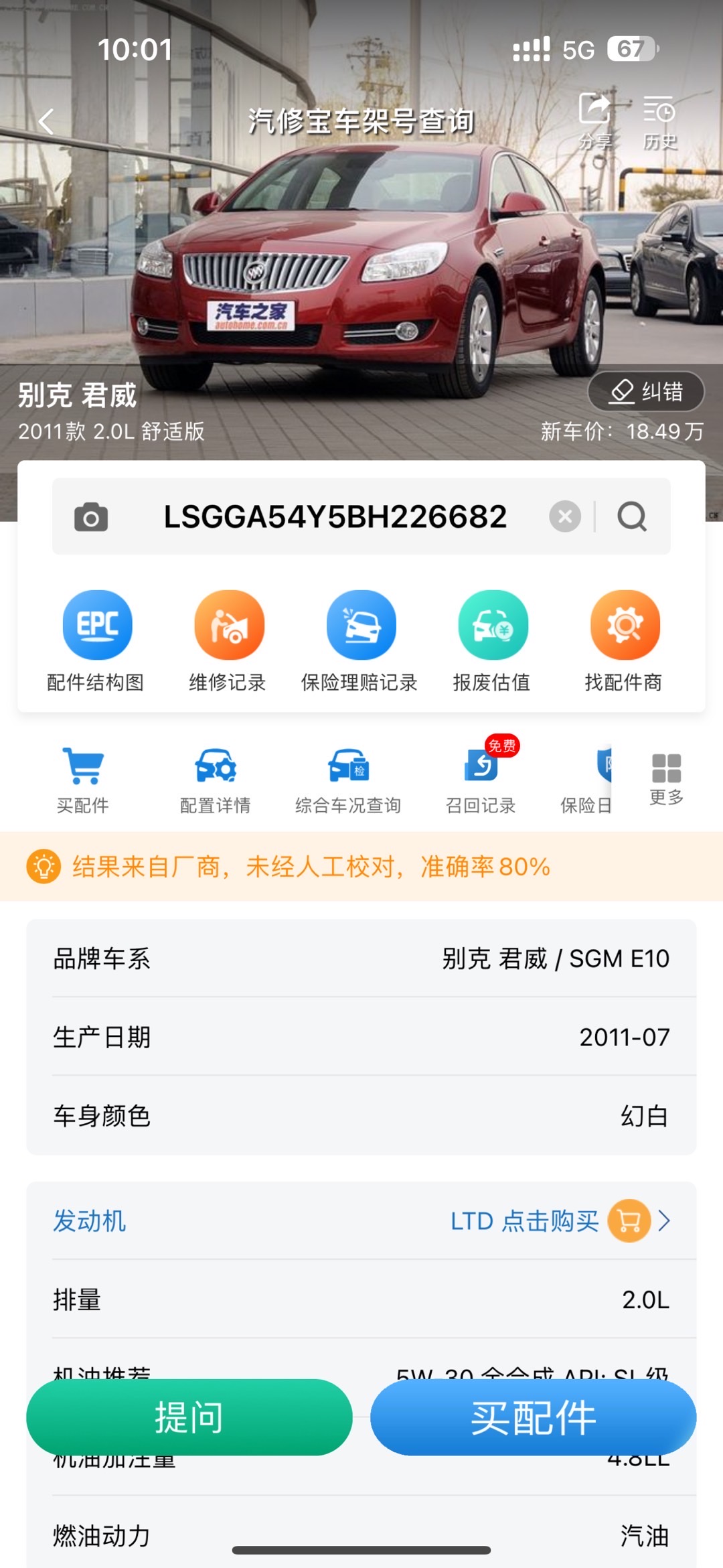Open the query history
Viewport: 723px width, 1568px height.
click(x=659, y=121)
